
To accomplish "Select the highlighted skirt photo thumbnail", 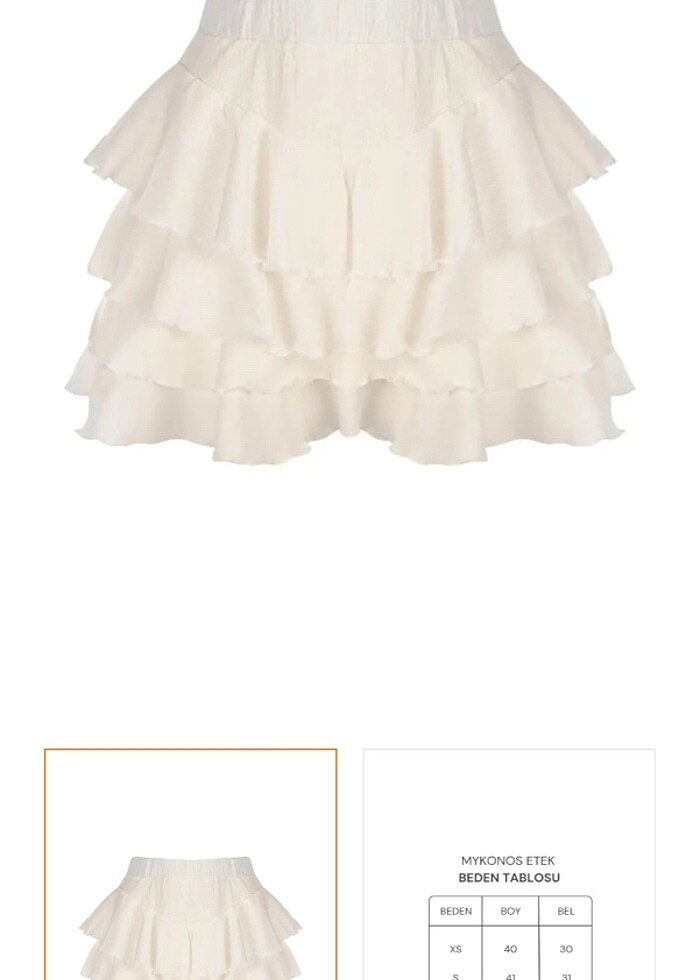I will click(x=190, y=866).
